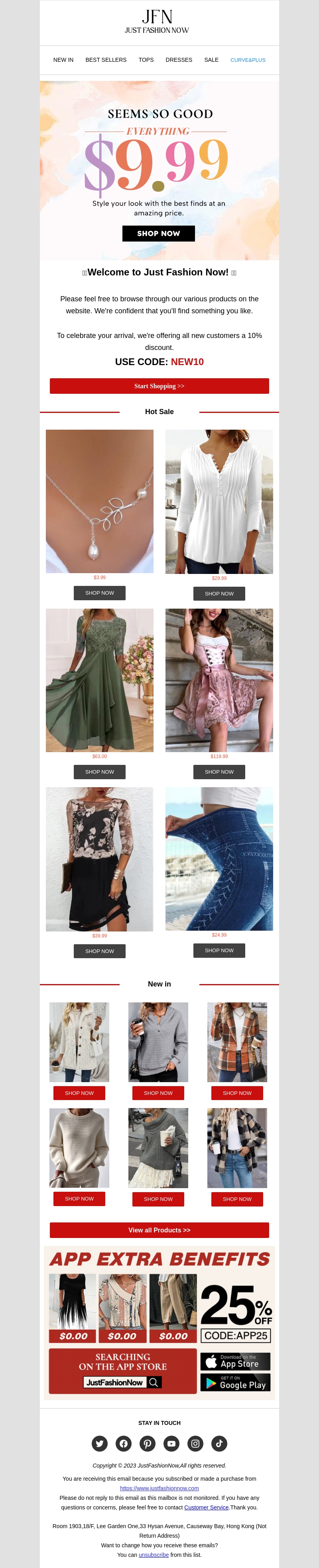This screenshot has height=1568, width=319.
Task: Open the Pinterest icon
Action: (147, 1443)
